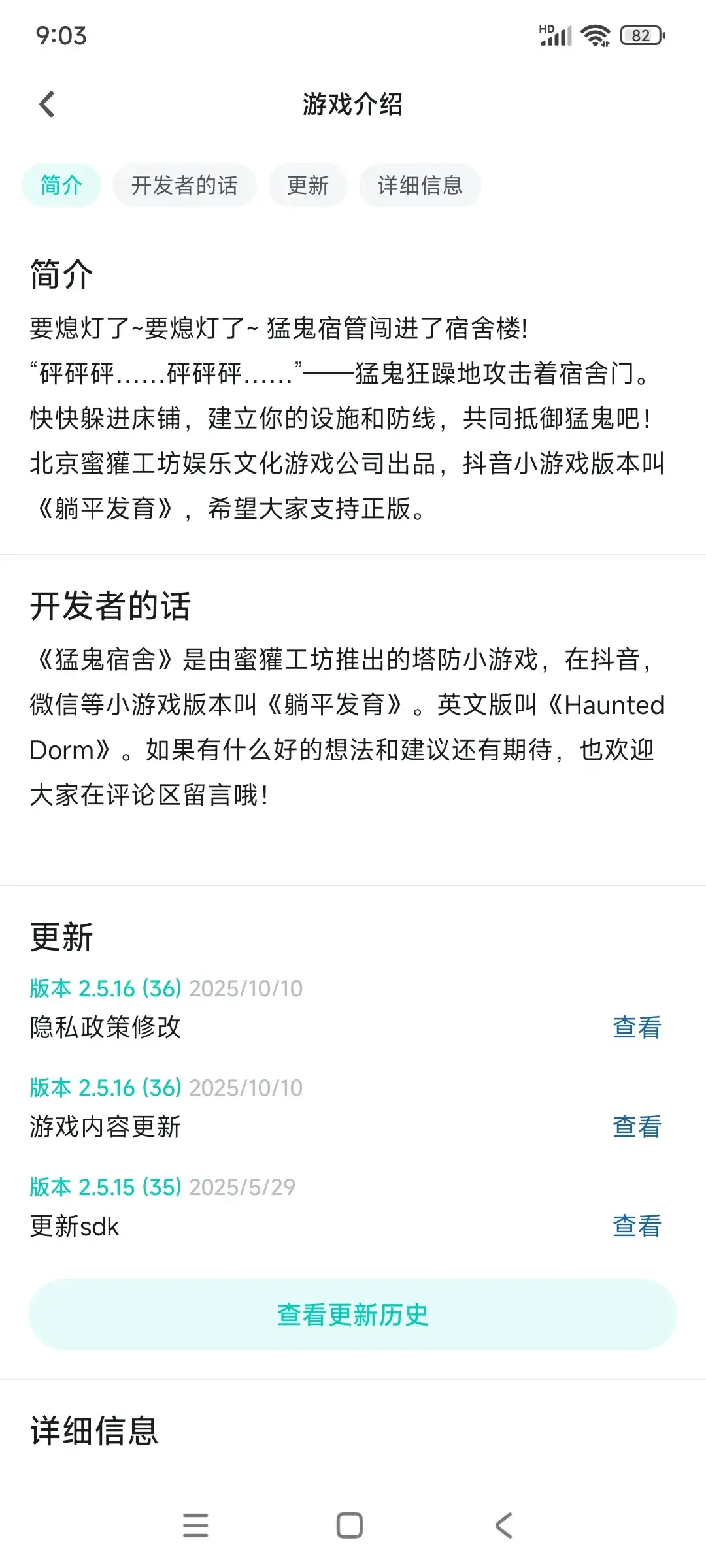Tap the battery indicator showing 82
Viewport: 706px width, 1568px height.
coord(641,37)
